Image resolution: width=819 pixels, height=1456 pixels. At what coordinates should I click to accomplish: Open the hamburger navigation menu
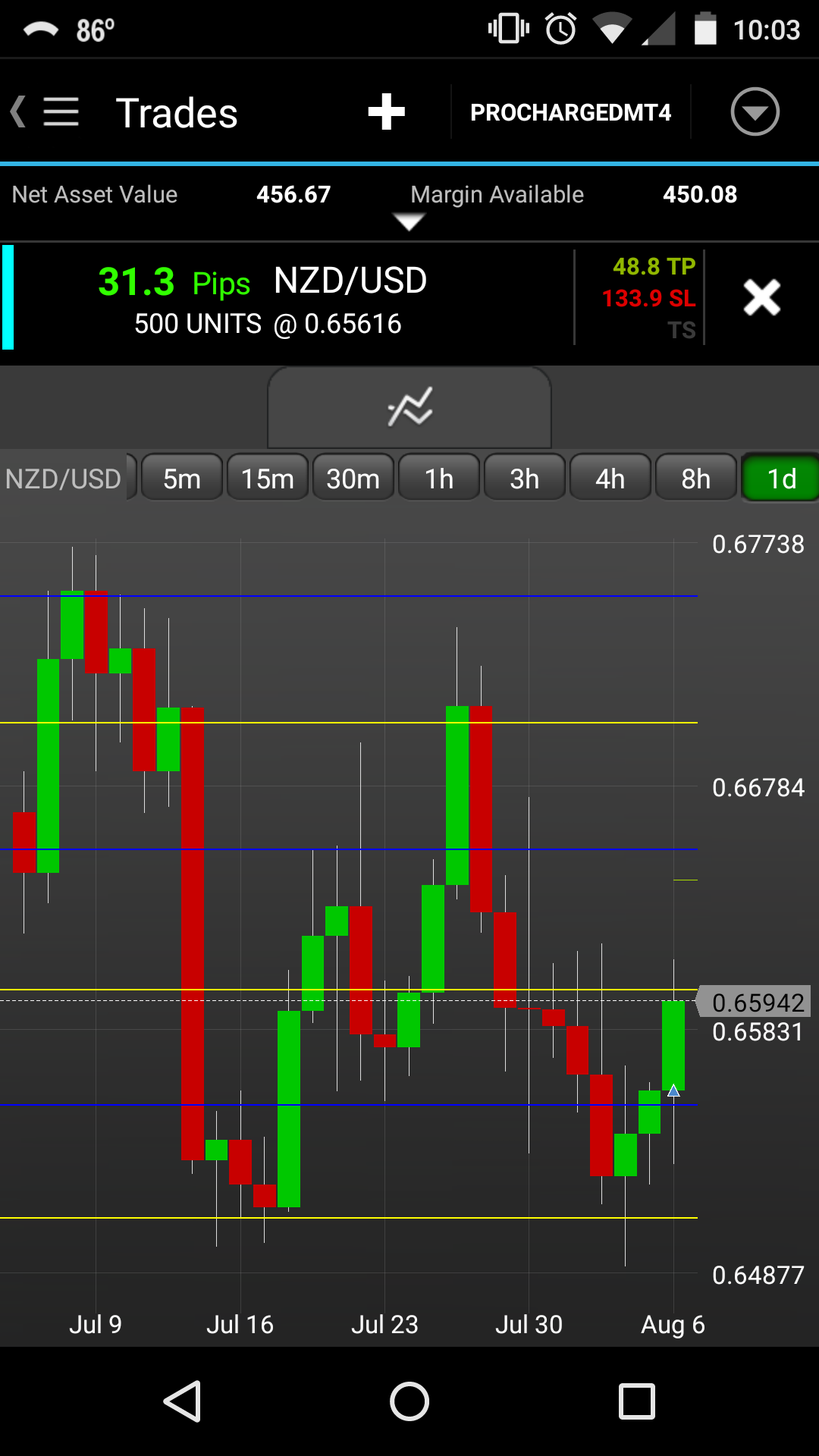coord(61,112)
